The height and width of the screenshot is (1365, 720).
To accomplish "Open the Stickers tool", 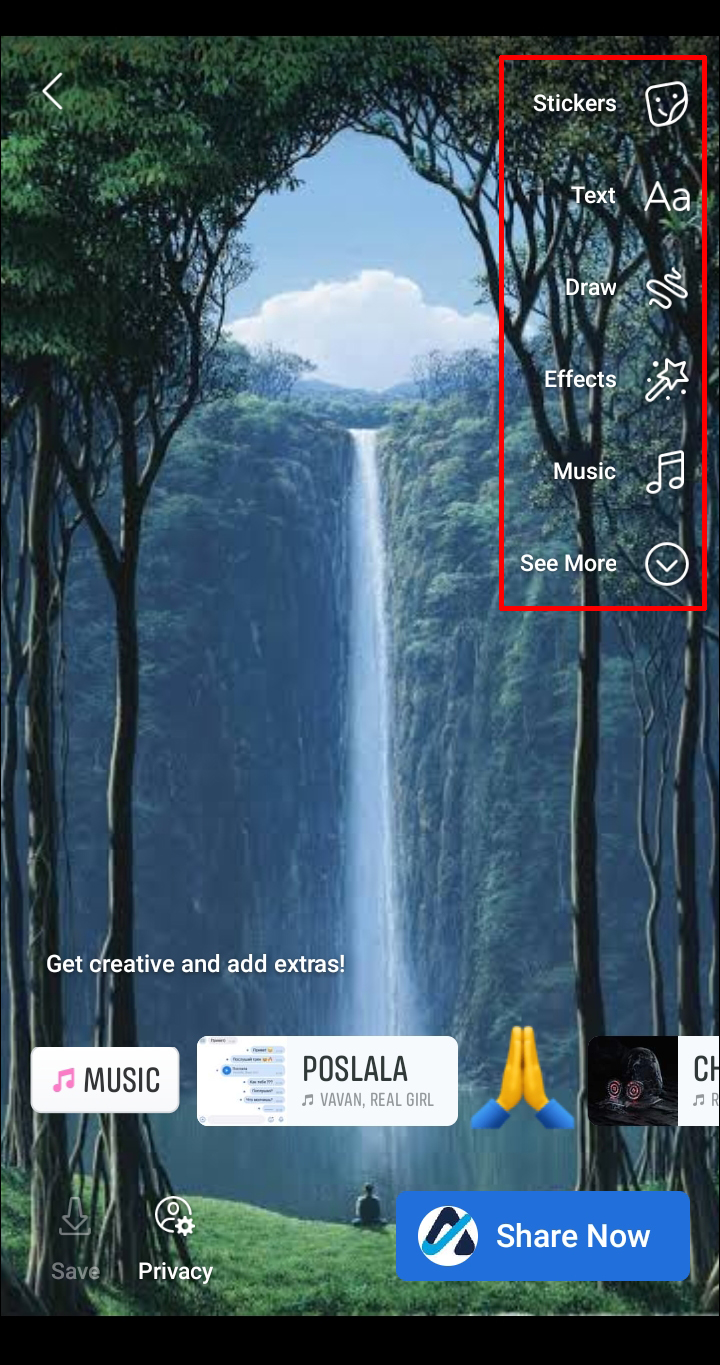I will tap(665, 103).
